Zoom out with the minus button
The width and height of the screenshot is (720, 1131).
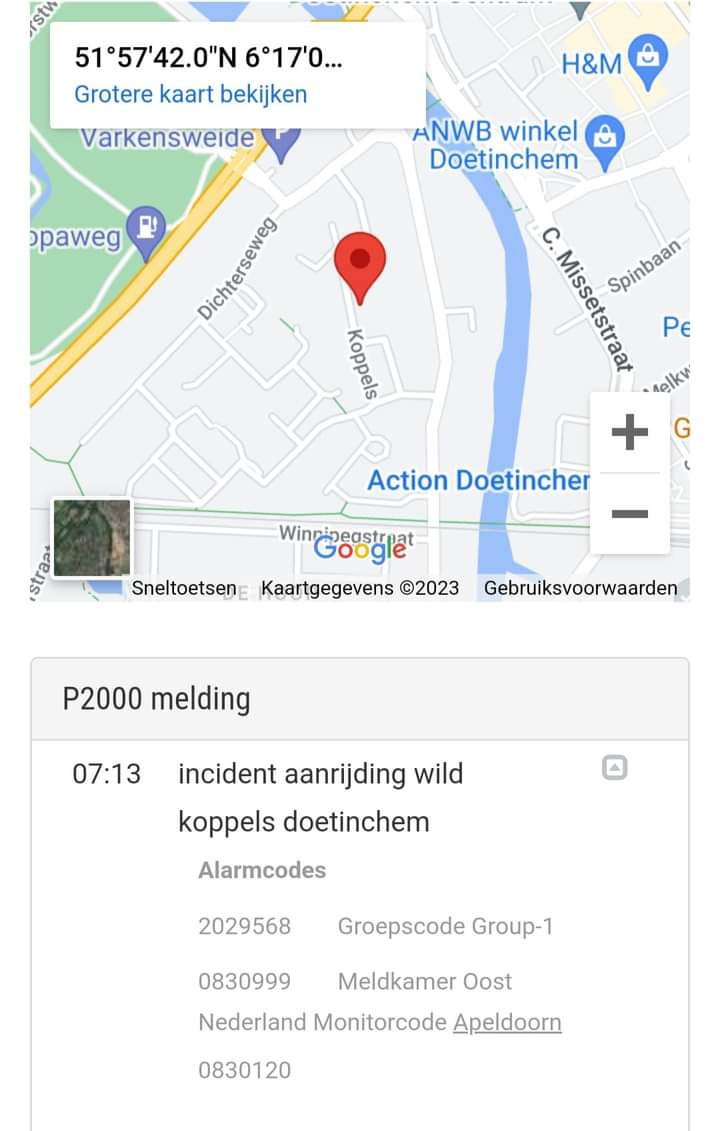[x=629, y=514]
